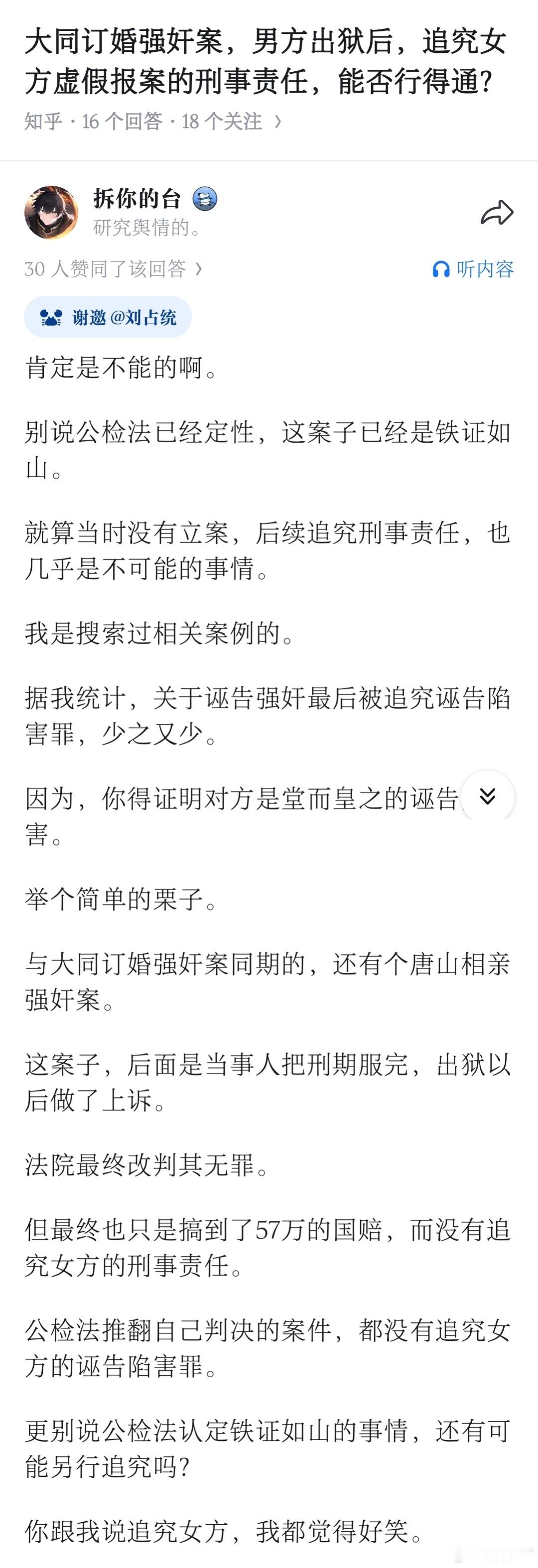This screenshot has height=1568, width=538.
Task: Click the blue badge icon next to 拆你的台
Action: point(206,199)
